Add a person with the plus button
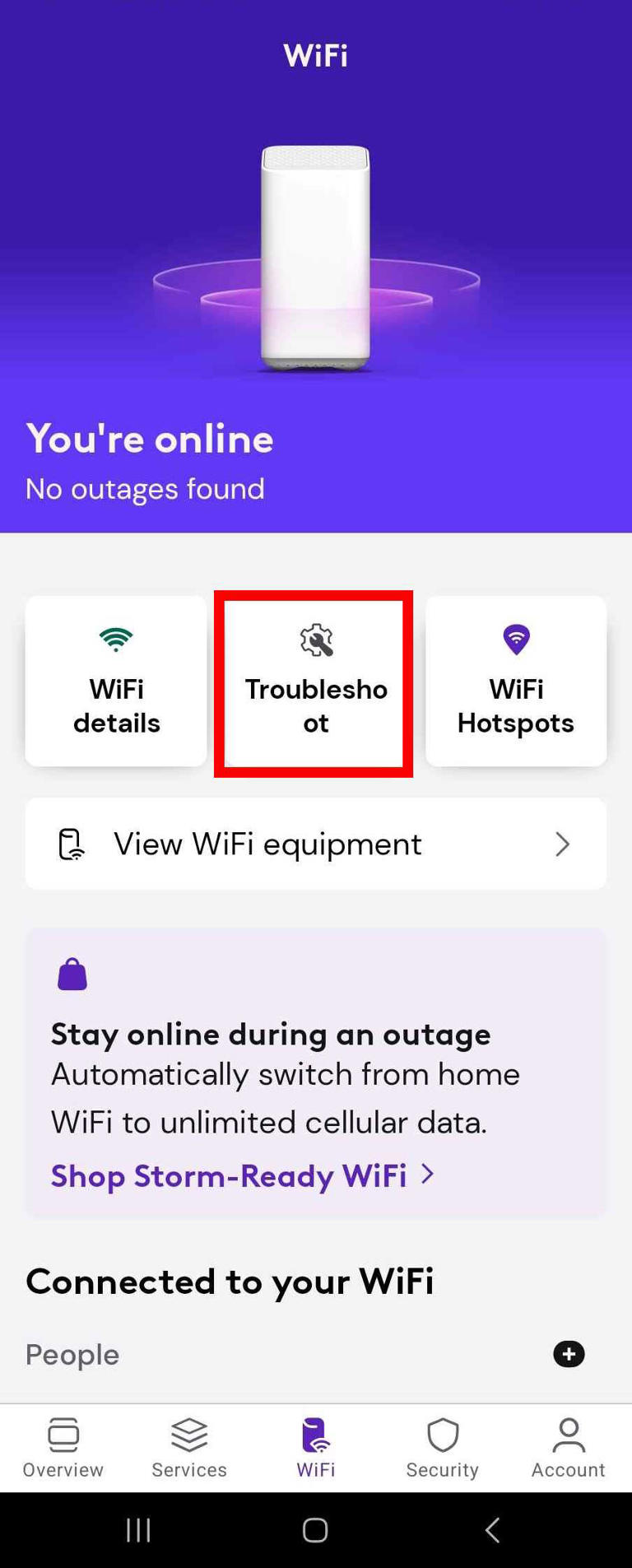The width and height of the screenshot is (632, 1568). pyautogui.click(x=569, y=1354)
